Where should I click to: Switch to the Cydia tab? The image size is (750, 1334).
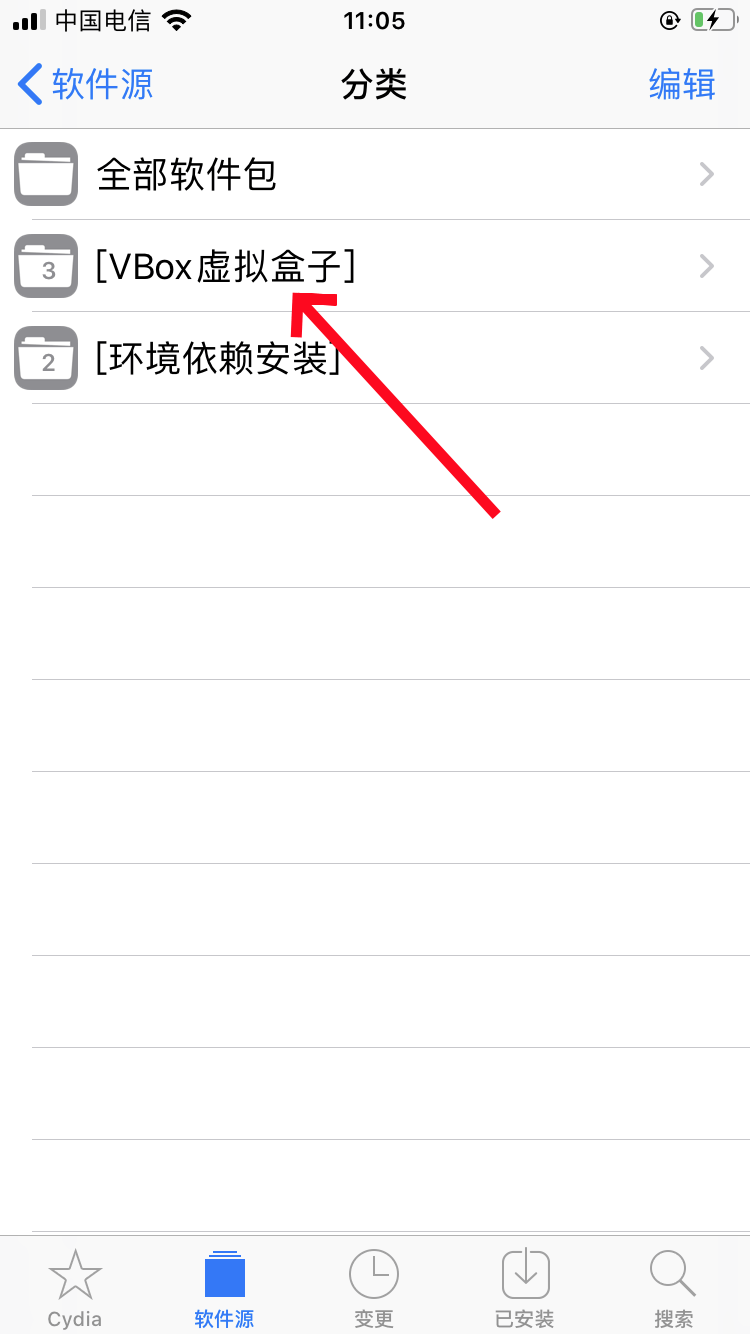pyautogui.click(x=75, y=1287)
